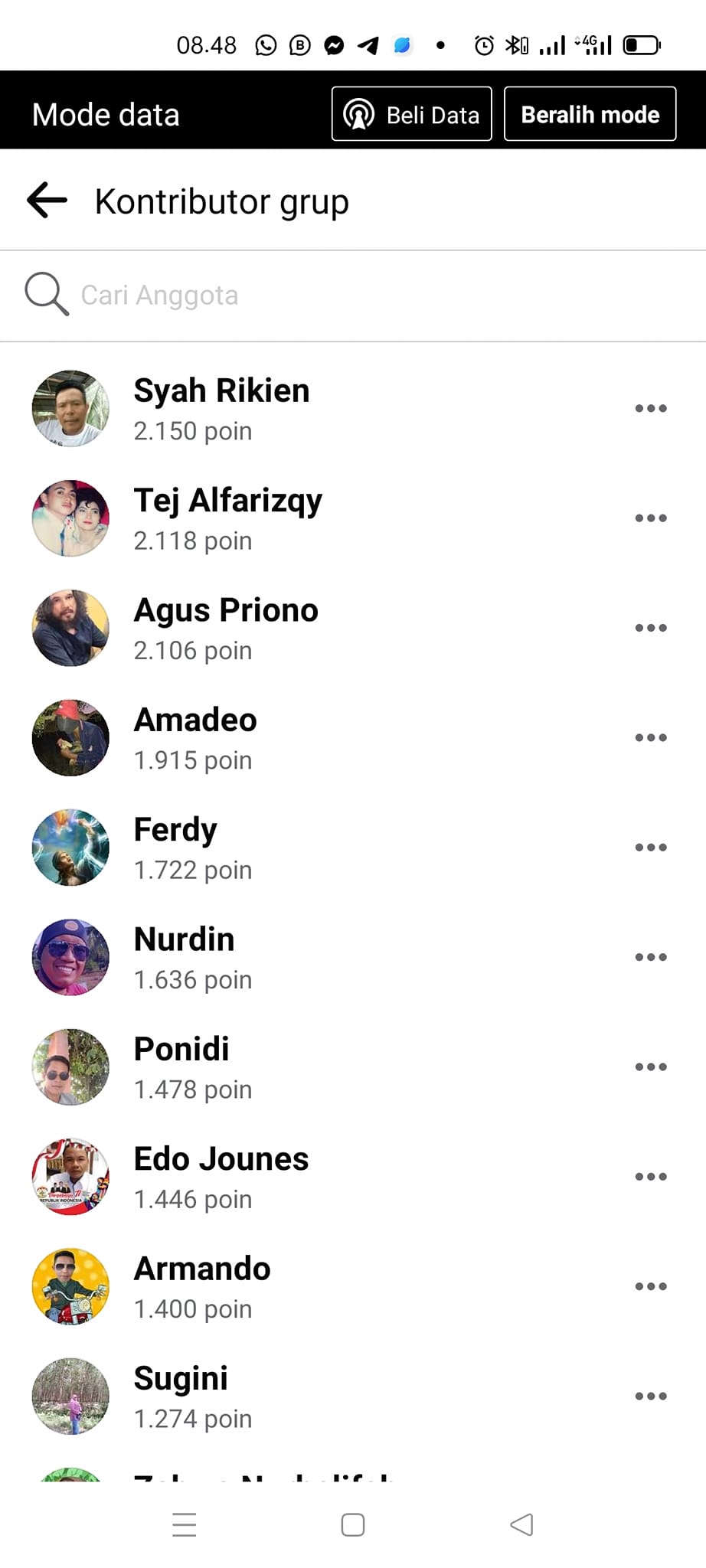
Task: Open more options for Tej Alfarizqy
Action: coord(651,518)
